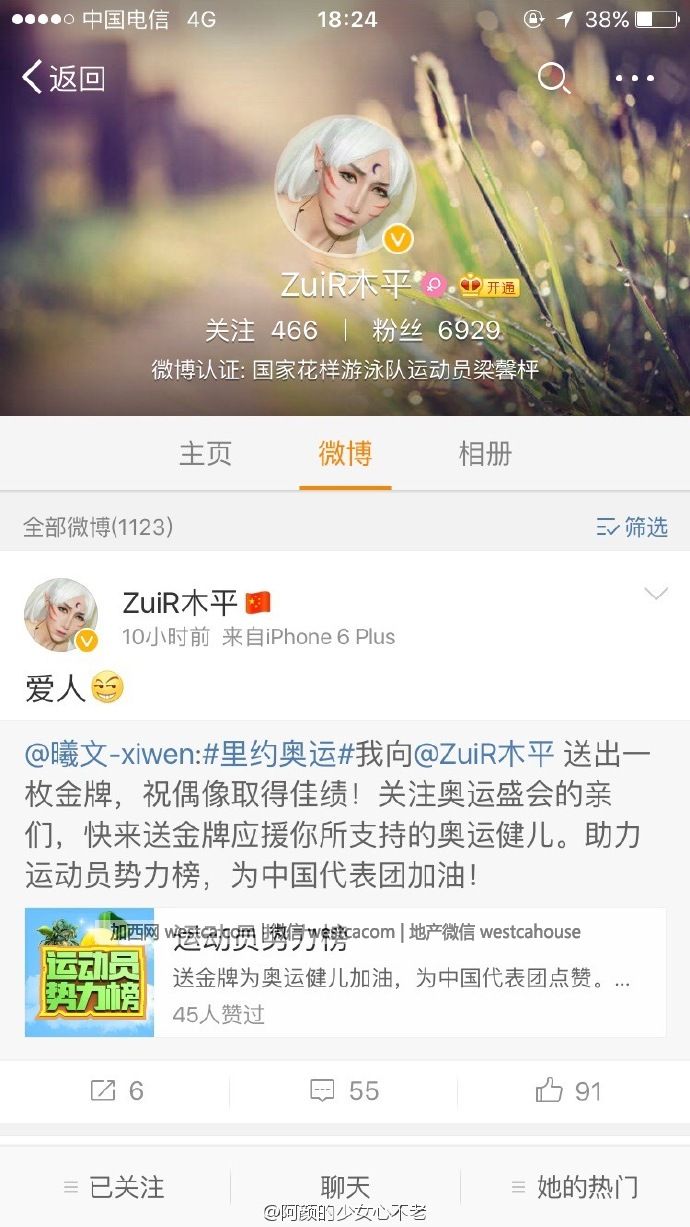Open the three-dot overflow menu
The image size is (690, 1227).
634,78
